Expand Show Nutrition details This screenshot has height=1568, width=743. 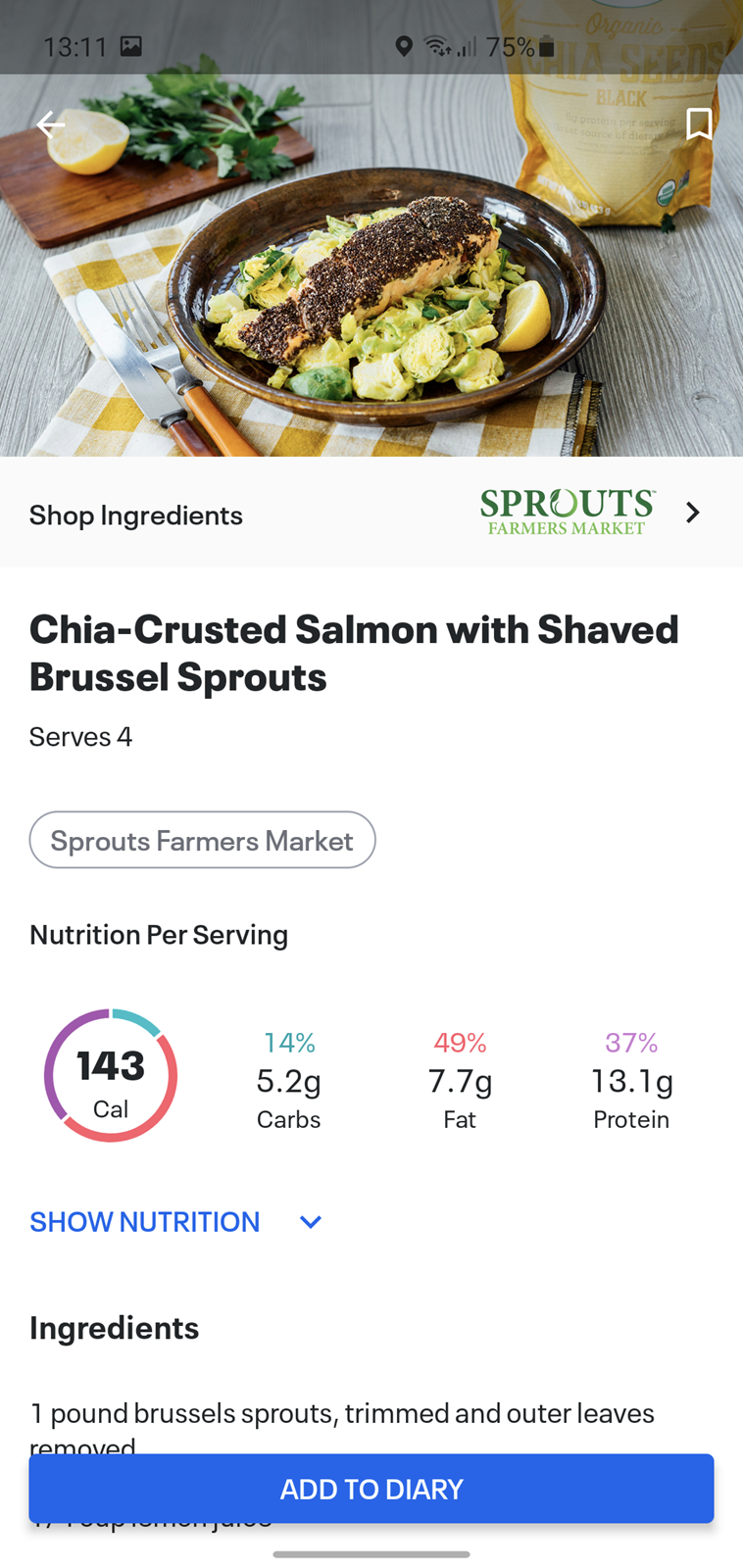coord(176,1221)
